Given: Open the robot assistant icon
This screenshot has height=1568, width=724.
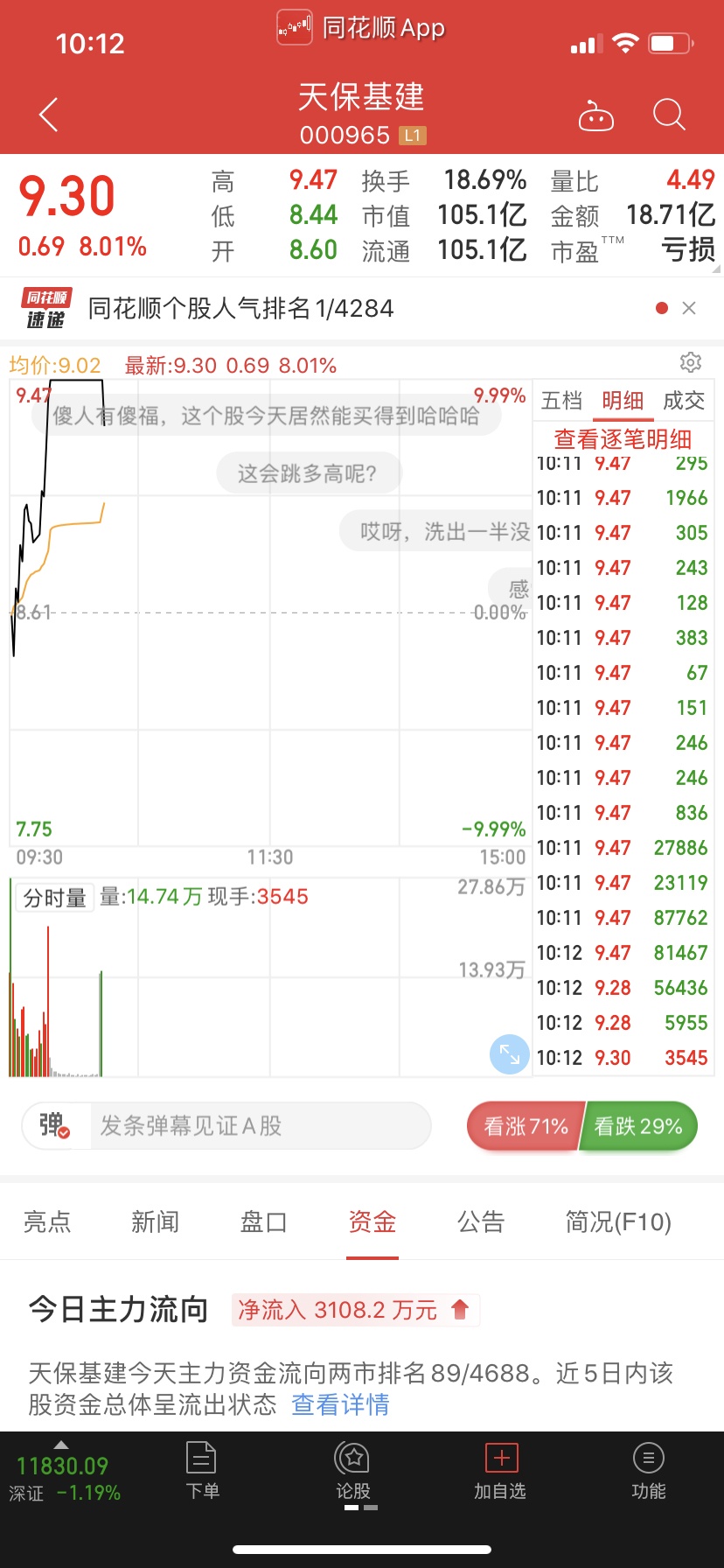Looking at the screenshot, I should [596, 115].
